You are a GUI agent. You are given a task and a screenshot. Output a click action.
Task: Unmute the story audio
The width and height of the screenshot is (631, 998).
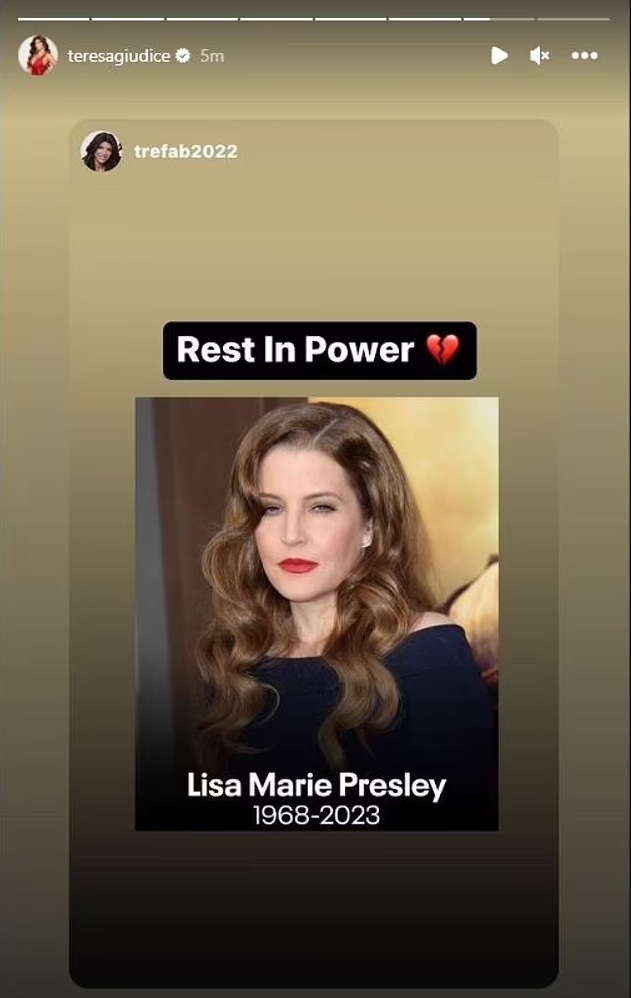click(x=540, y=56)
